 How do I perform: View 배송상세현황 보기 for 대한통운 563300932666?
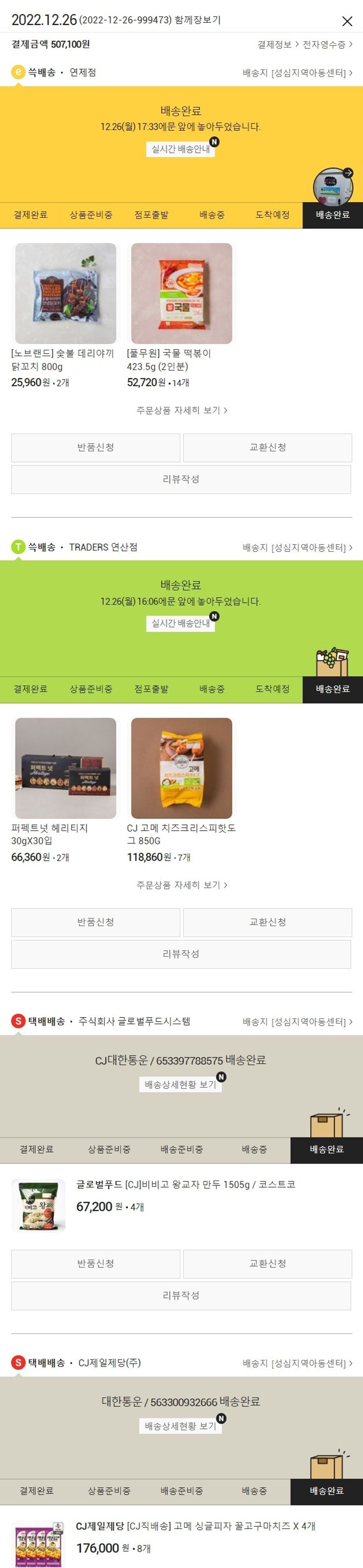[180, 1426]
